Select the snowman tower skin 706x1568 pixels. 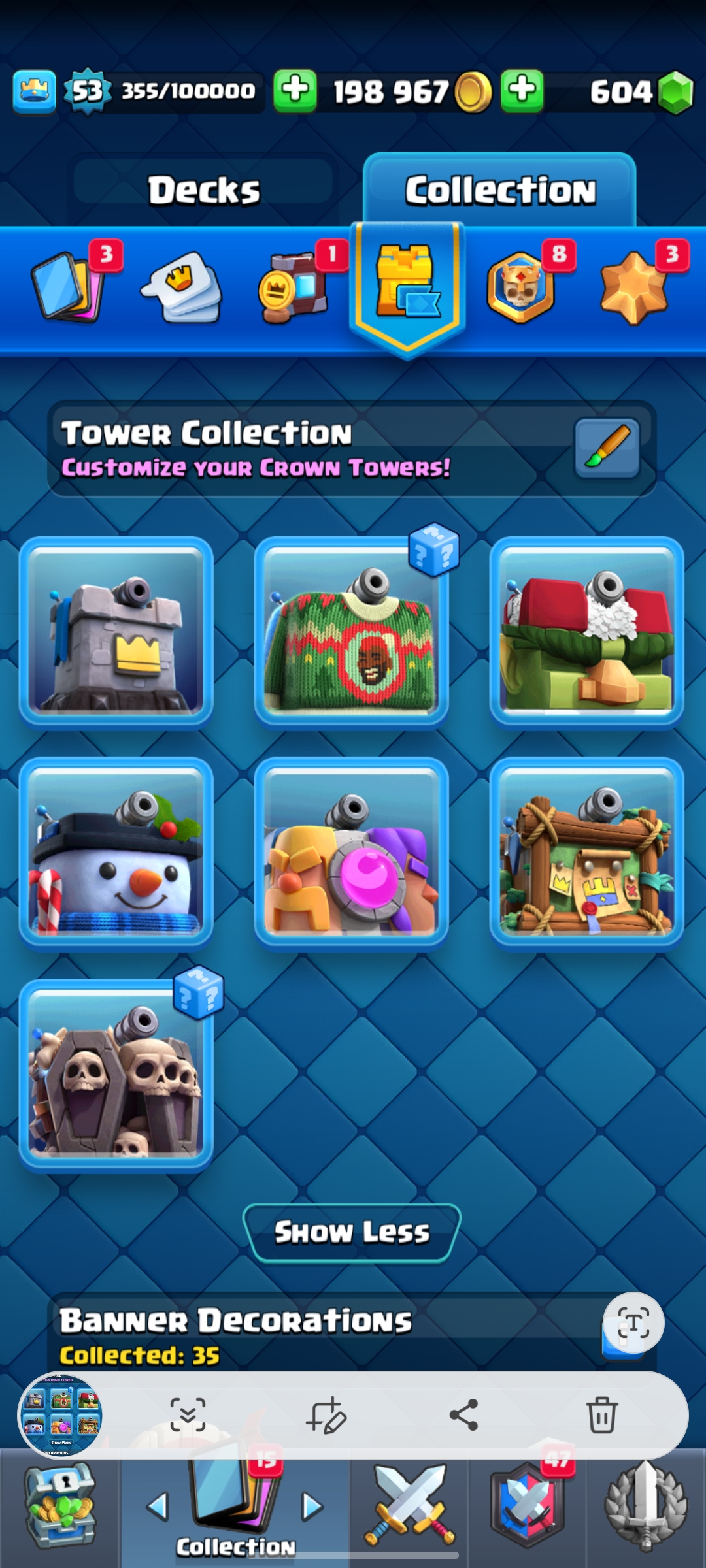[x=116, y=853]
